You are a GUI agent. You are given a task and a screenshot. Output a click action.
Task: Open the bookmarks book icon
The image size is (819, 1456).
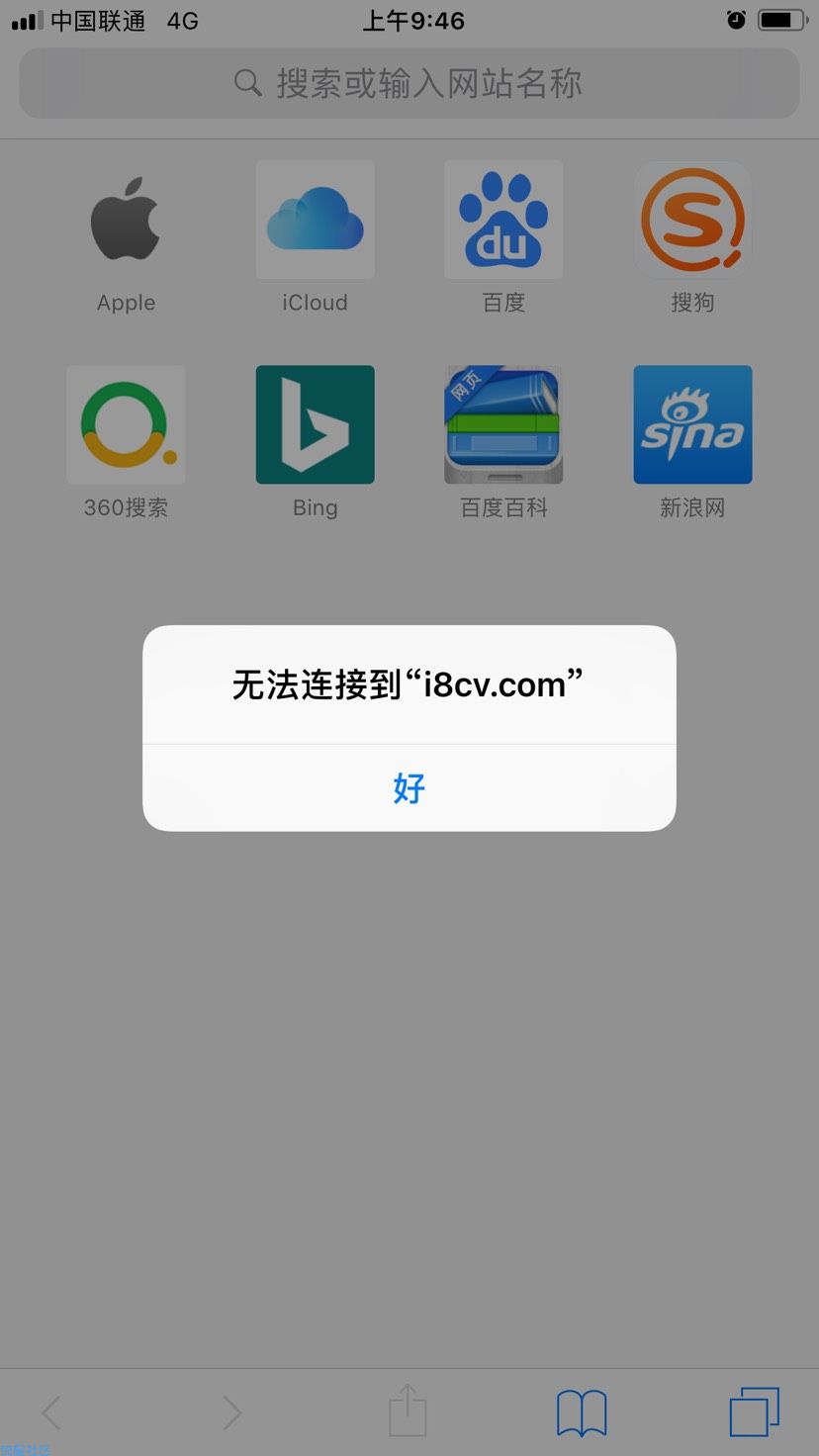(x=582, y=1411)
